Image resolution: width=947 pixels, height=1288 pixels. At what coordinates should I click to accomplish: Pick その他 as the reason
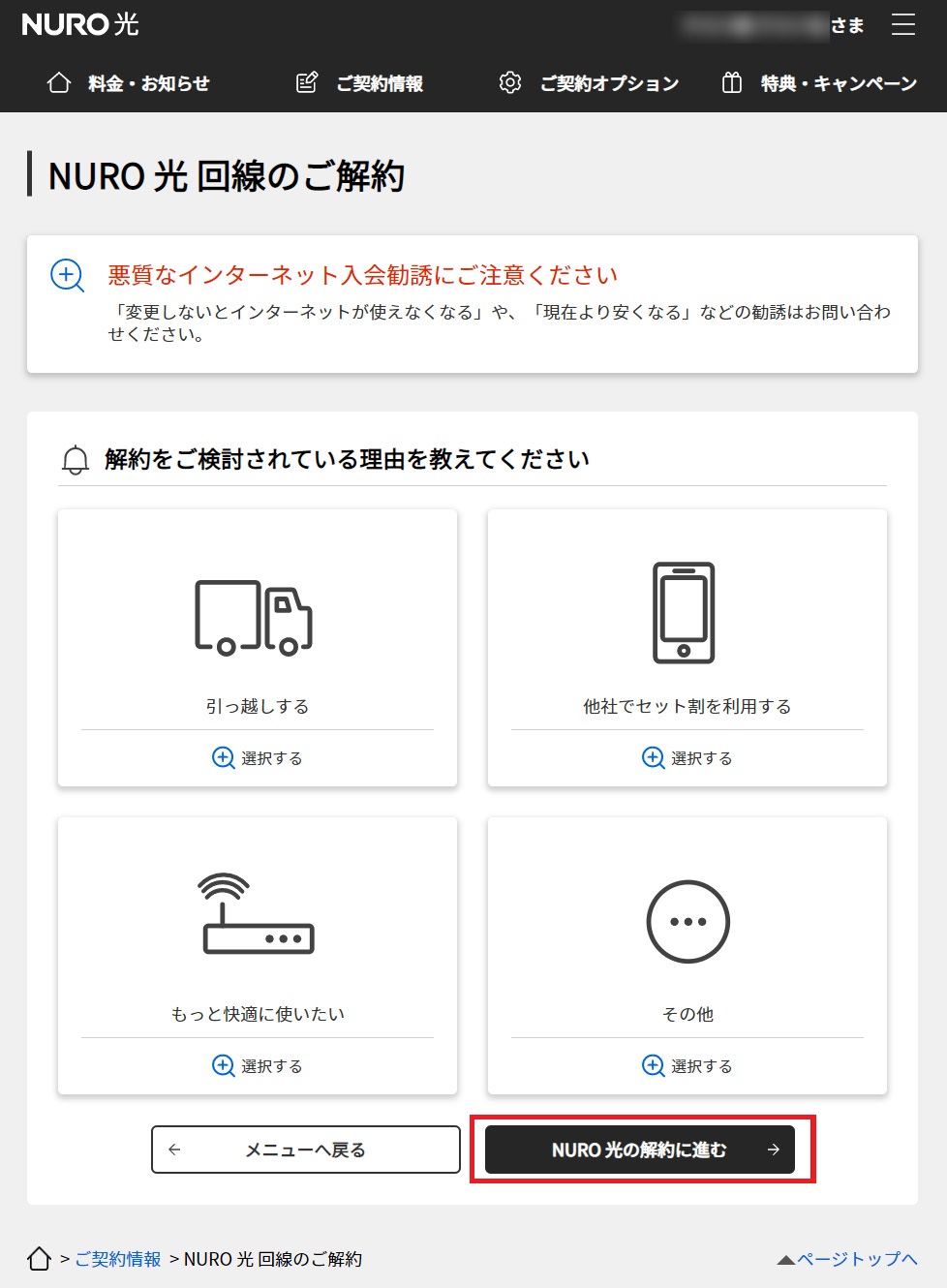[687, 1065]
